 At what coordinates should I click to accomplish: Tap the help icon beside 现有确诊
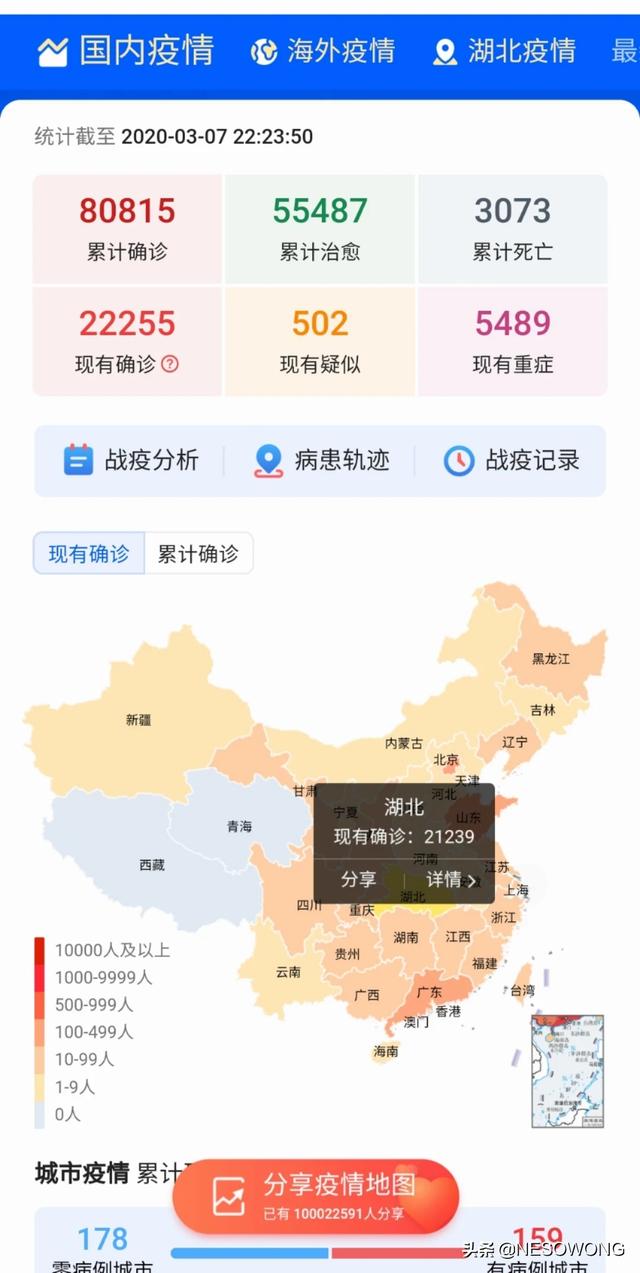point(170,364)
